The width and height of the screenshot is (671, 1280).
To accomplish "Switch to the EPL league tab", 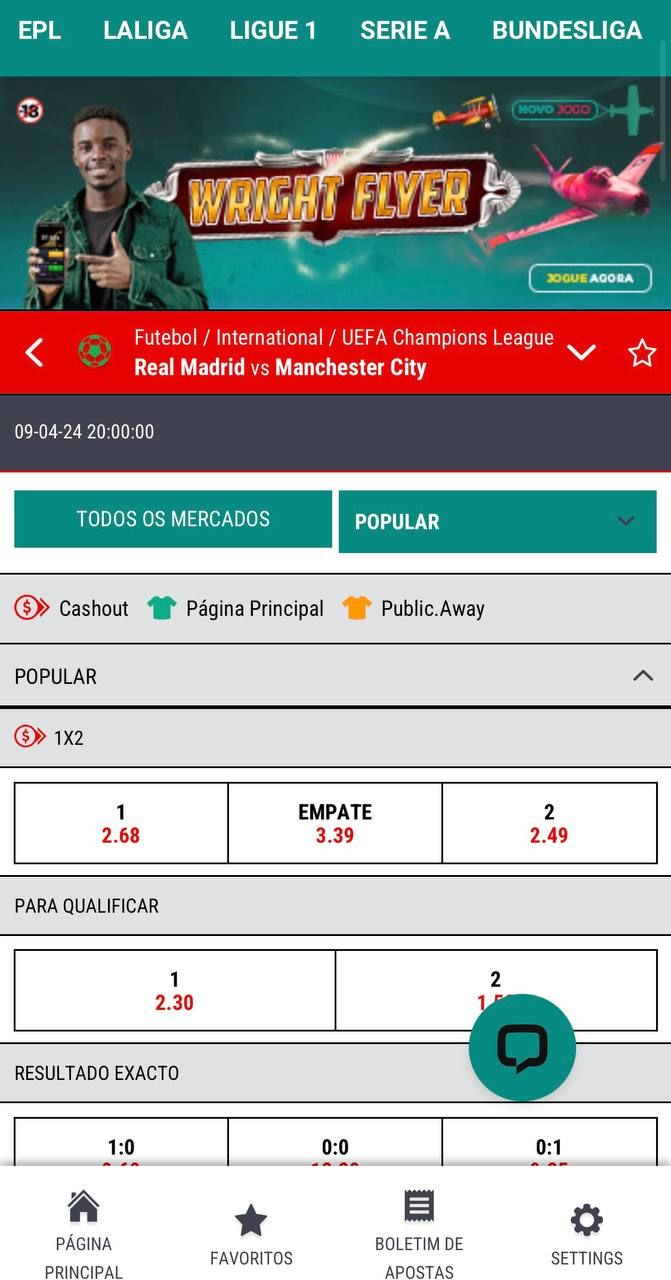I will pyautogui.click(x=40, y=31).
